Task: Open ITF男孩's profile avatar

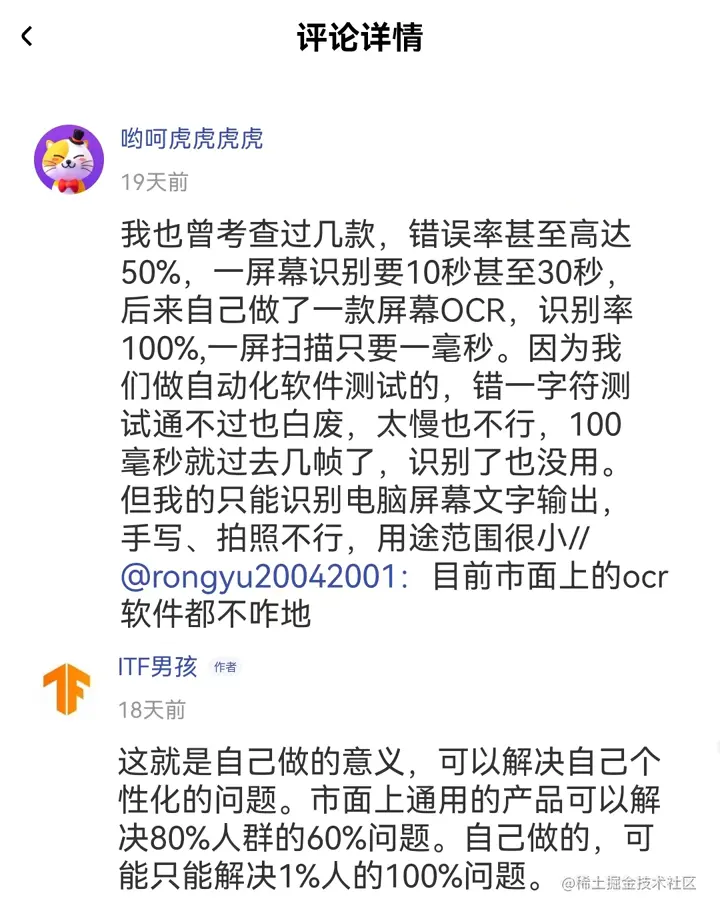Action: pyautogui.click(x=66, y=688)
